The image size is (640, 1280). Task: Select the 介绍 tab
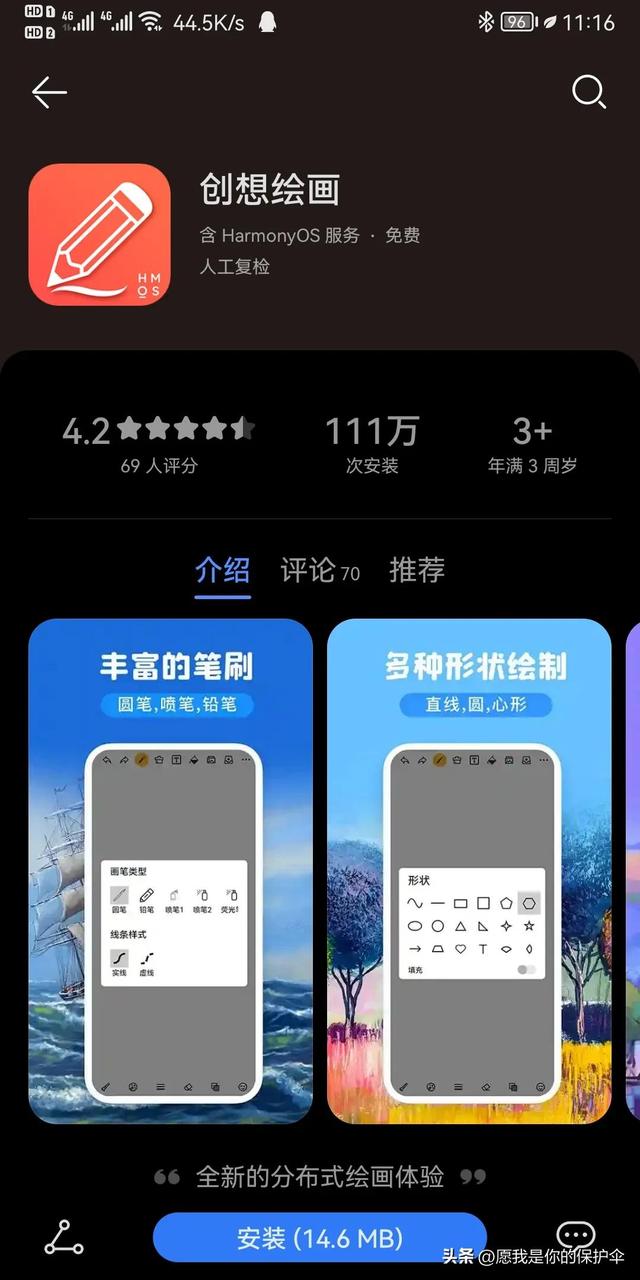pos(222,570)
